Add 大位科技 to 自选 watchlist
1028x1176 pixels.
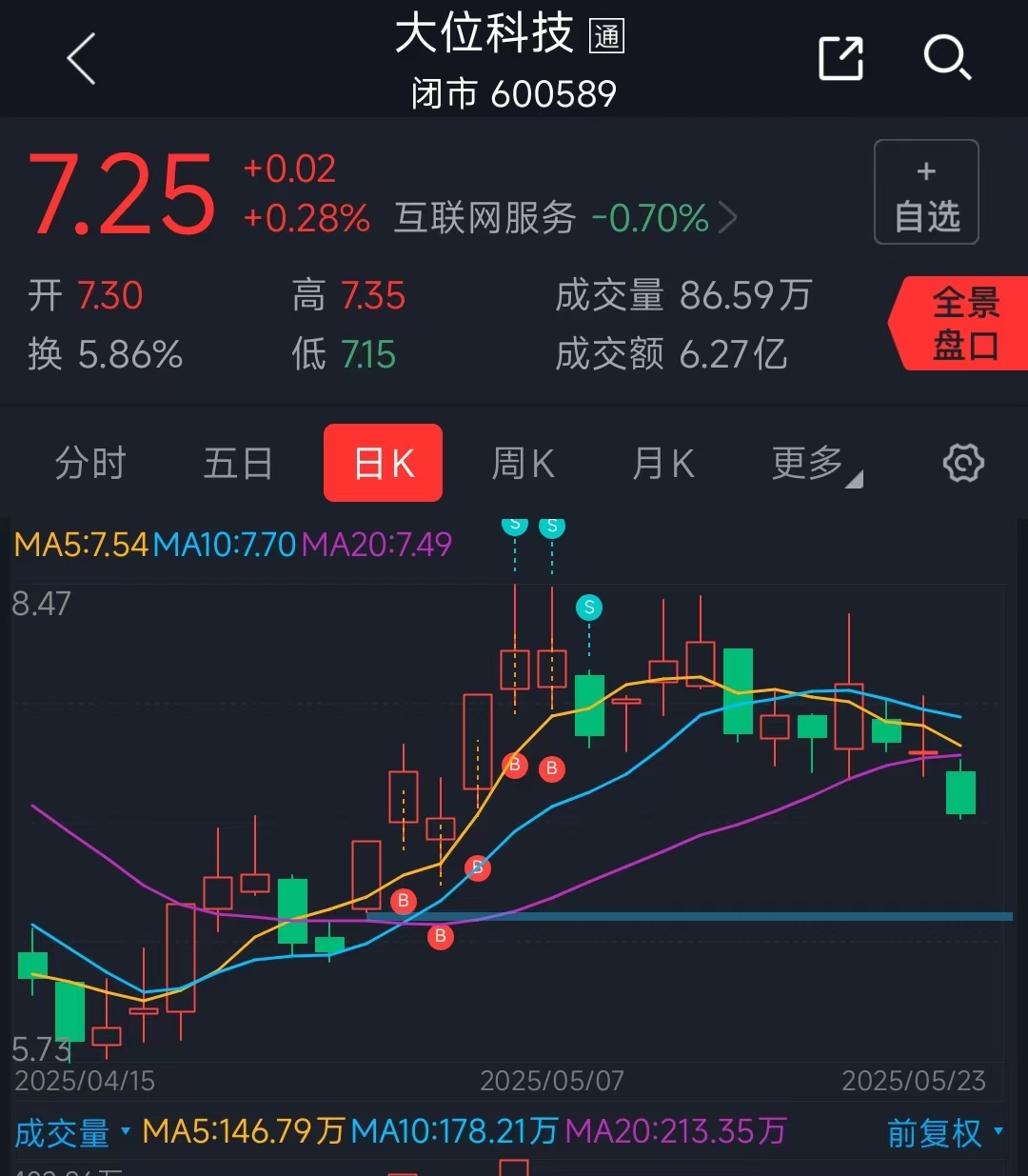click(926, 192)
